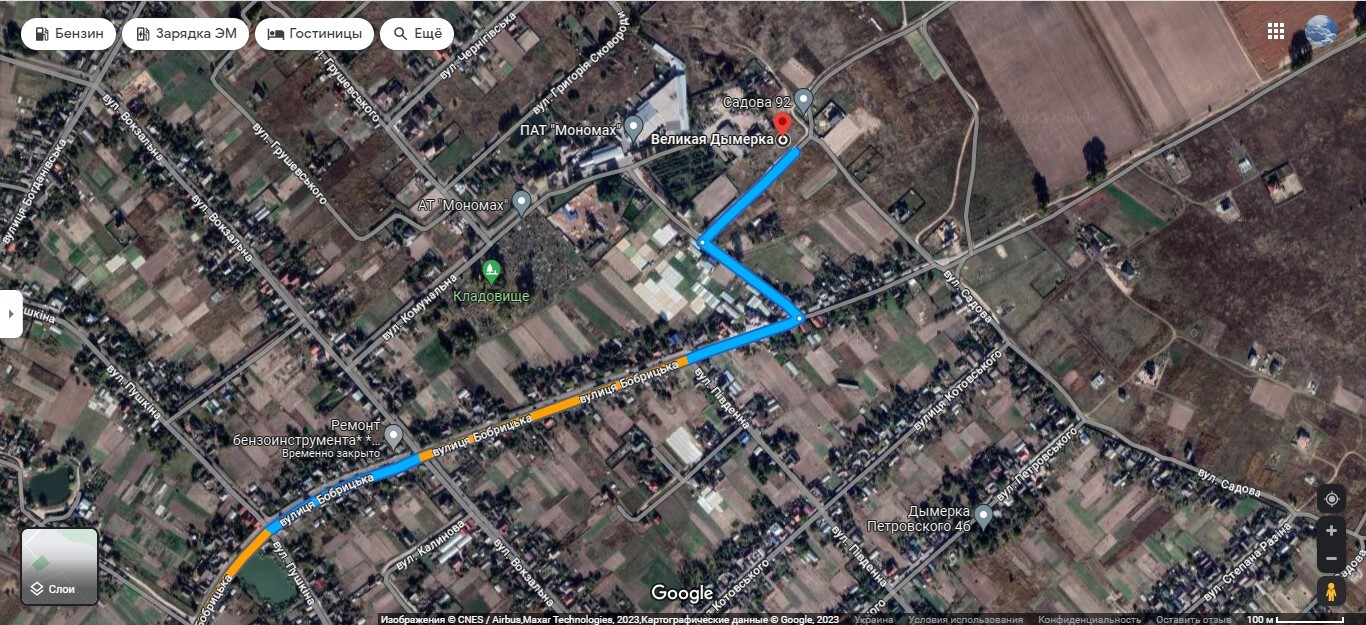Open the Google apps grid
Image resolution: width=1366 pixels, height=625 pixels.
tap(1275, 31)
